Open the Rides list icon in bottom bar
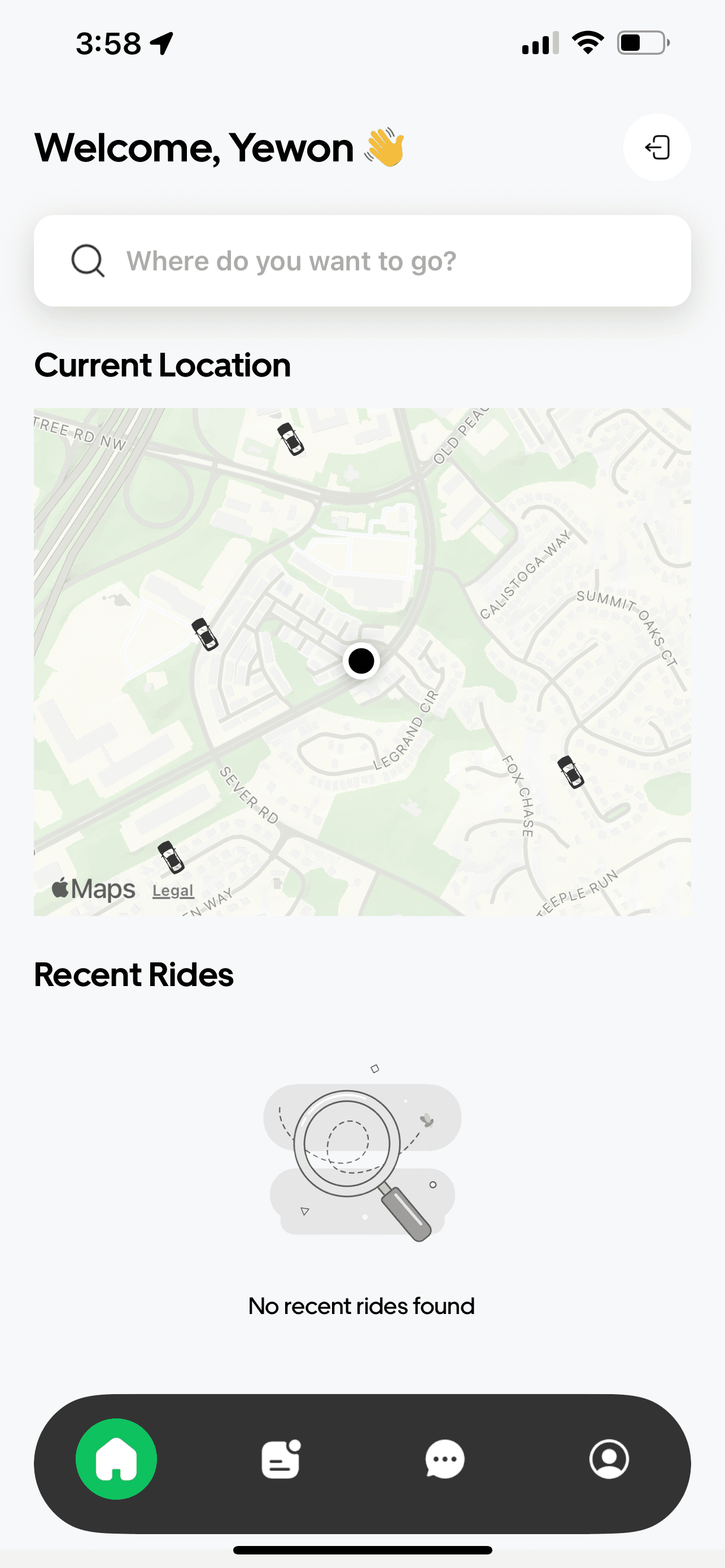725x1568 pixels. 281,1458
